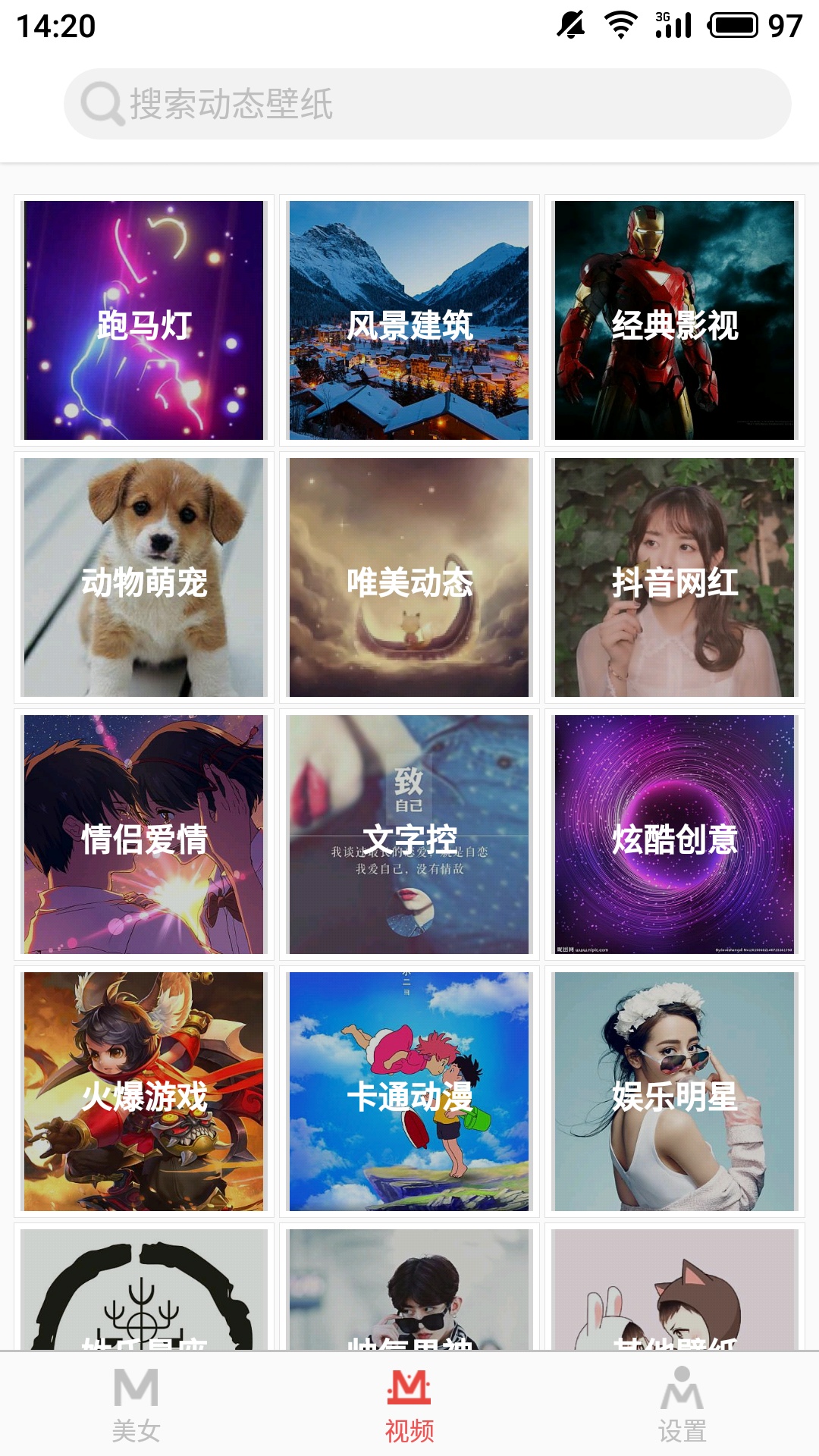Open 火爆游戏 wallpapers
This screenshot has height=1456, width=819.
[144, 1091]
